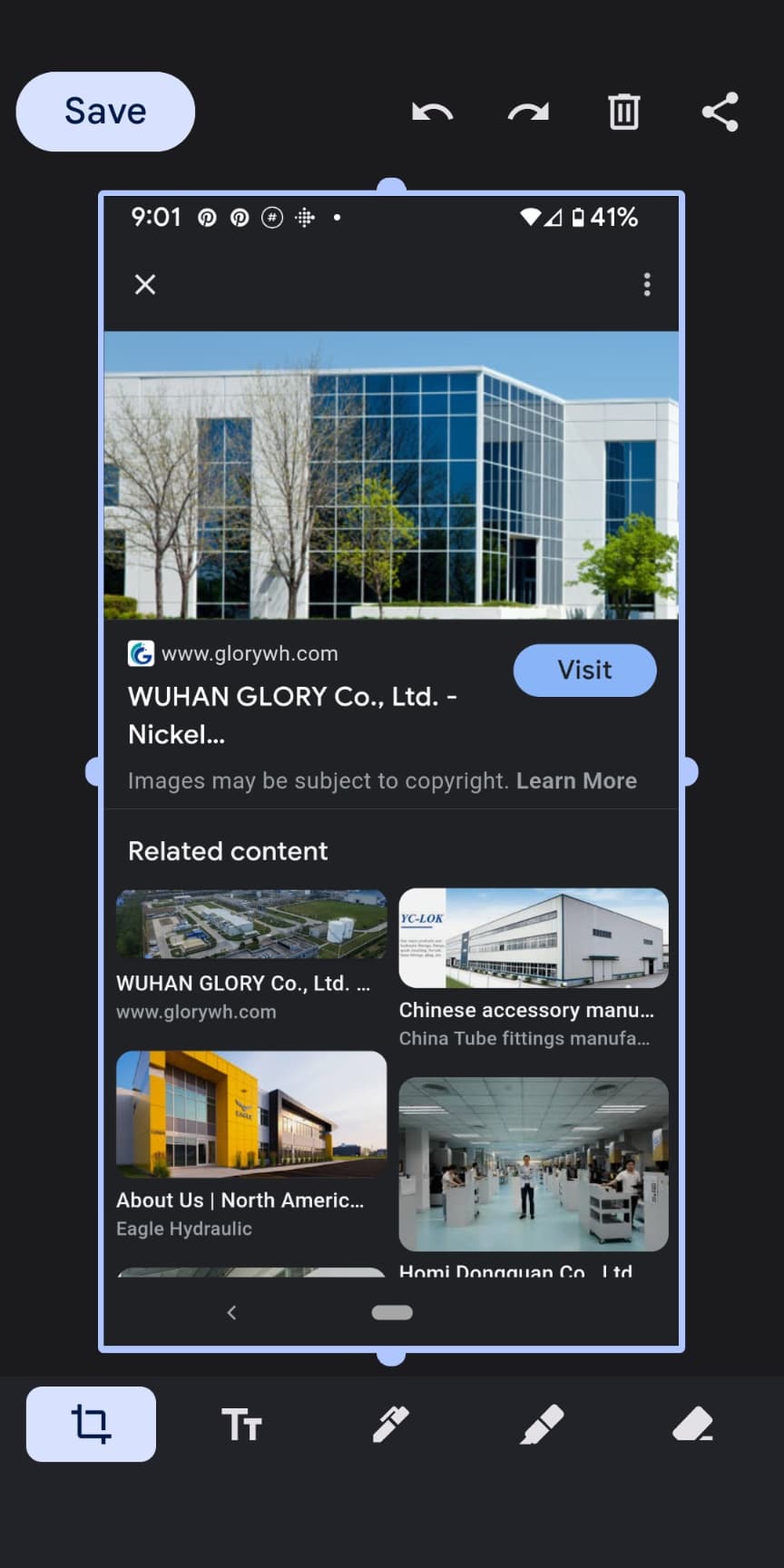
Task: Undo the last edit
Action: click(432, 112)
